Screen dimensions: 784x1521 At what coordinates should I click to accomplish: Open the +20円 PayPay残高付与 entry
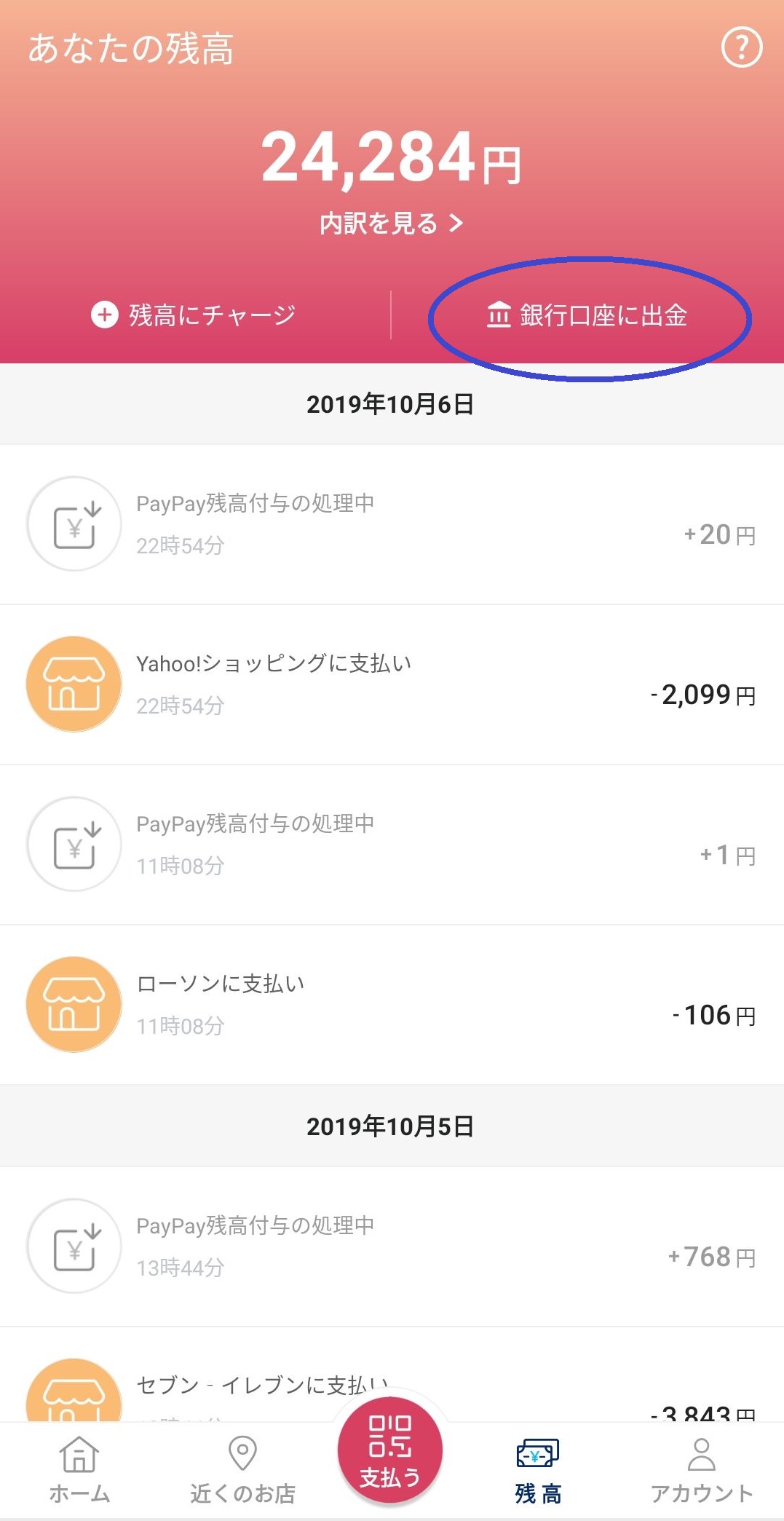click(392, 524)
